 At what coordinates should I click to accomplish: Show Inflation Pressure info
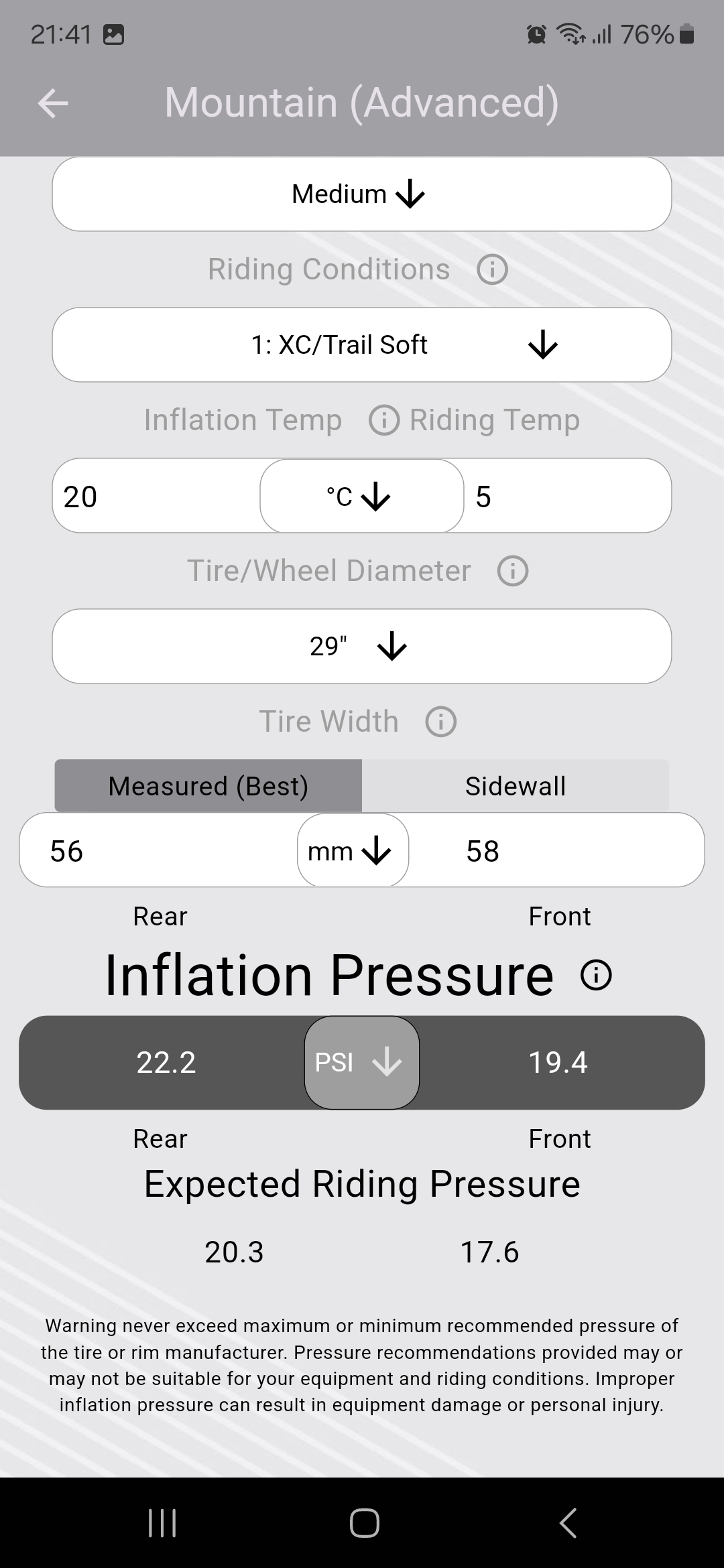tap(596, 975)
